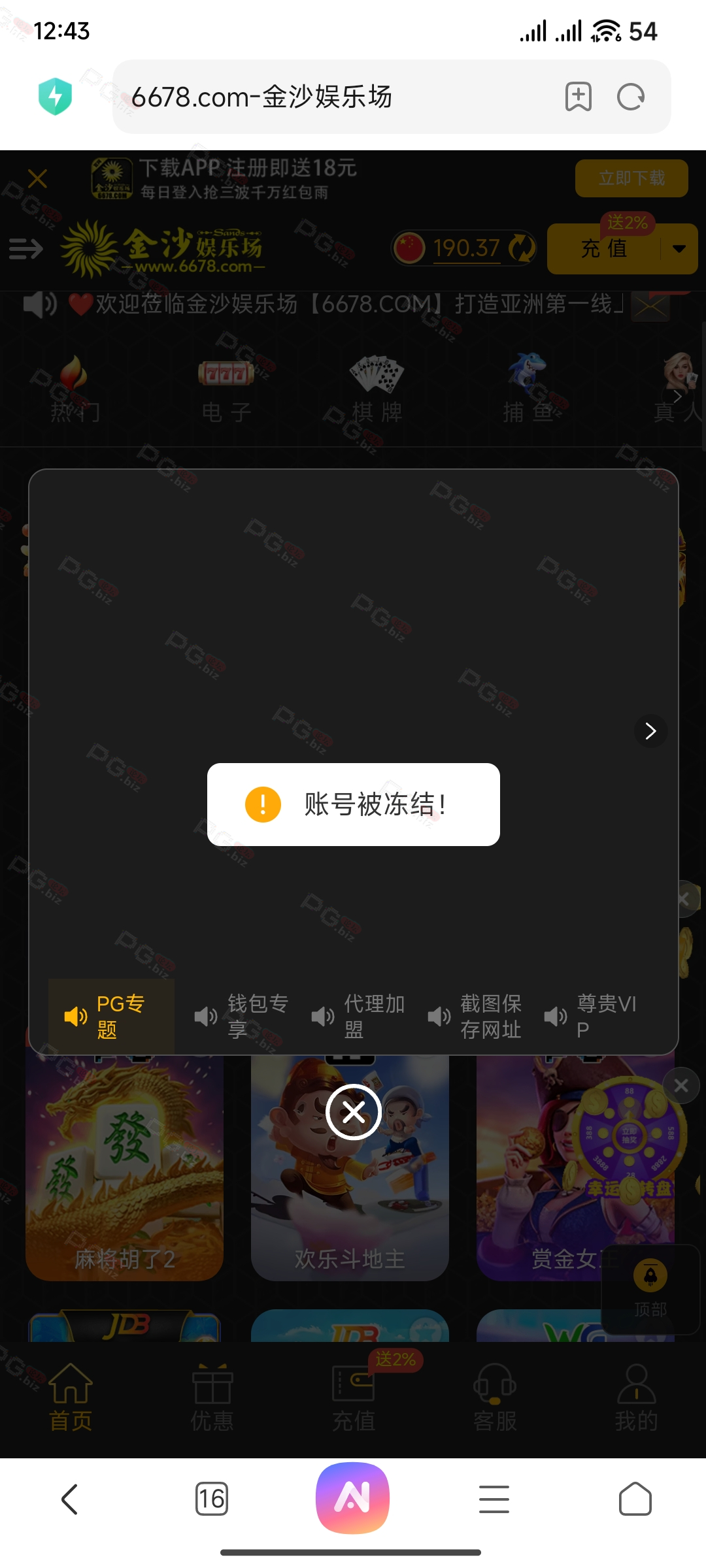The width and height of the screenshot is (706, 1568).
Task: Go back in the browser
Action: tap(70, 1498)
